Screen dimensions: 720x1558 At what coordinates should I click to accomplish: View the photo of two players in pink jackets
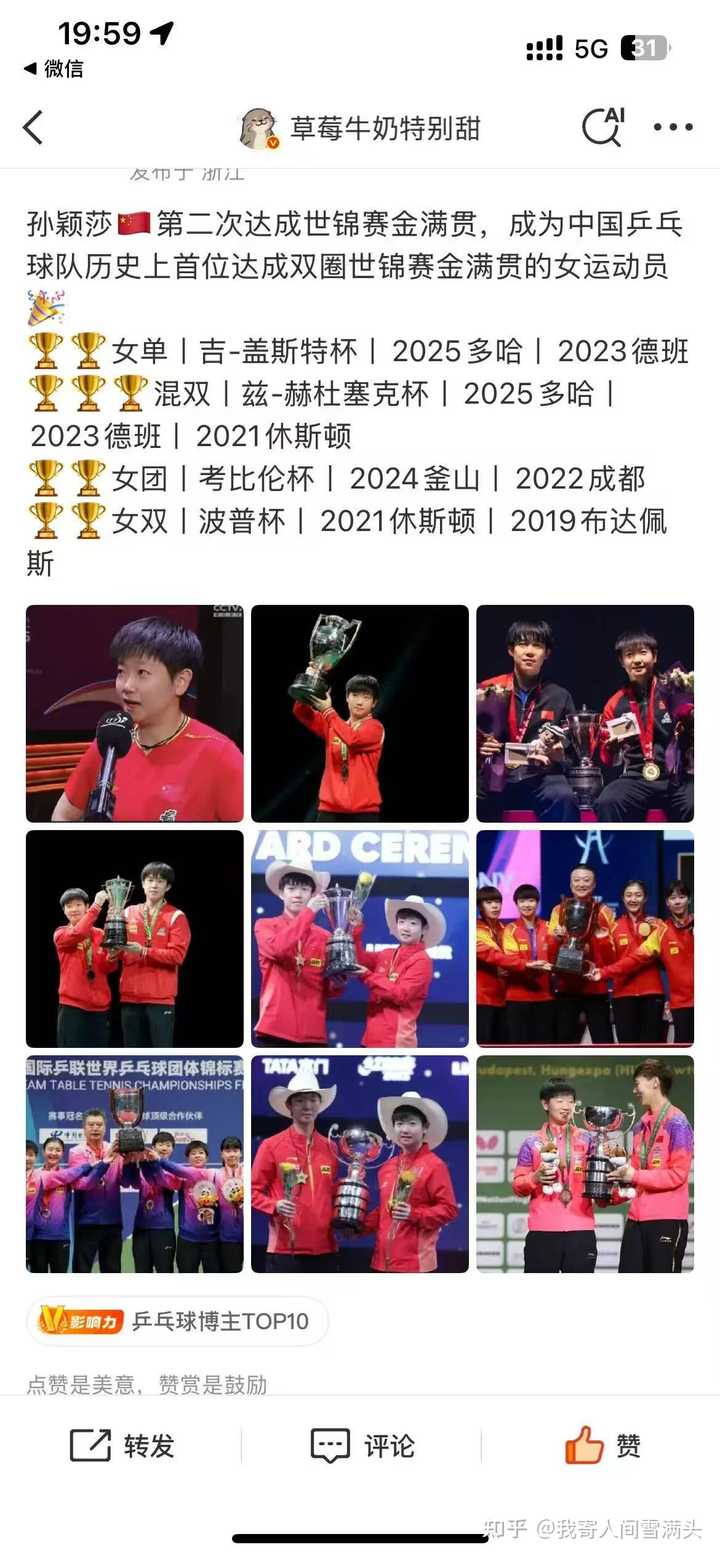tap(585, 1163)
